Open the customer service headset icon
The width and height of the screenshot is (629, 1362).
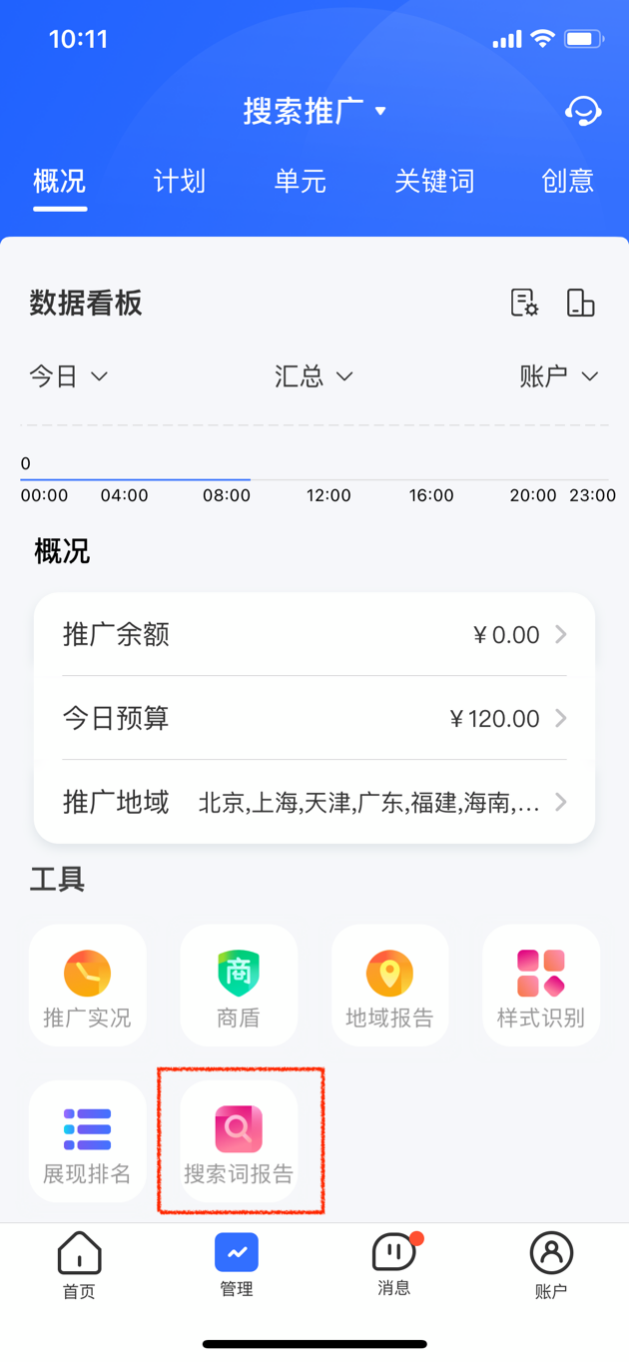pos(582,111)
